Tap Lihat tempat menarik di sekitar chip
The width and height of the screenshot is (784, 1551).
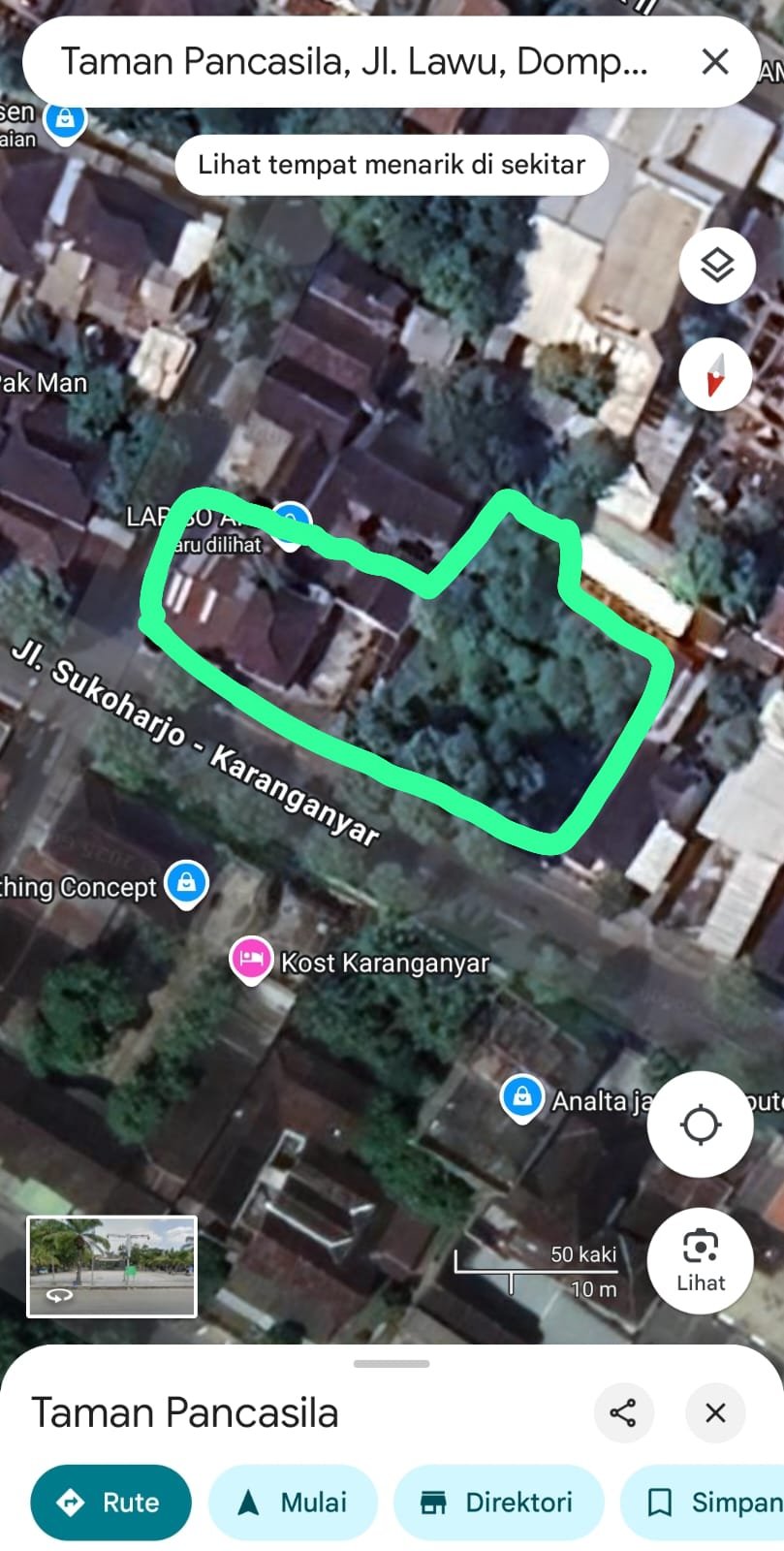pos(392,165)
